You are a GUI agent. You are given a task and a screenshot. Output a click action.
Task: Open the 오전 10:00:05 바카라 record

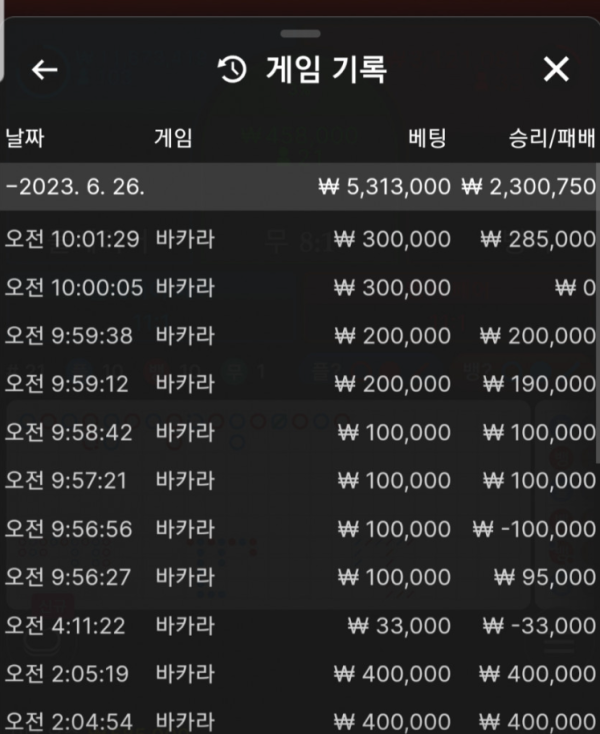[x=300, y=288]
